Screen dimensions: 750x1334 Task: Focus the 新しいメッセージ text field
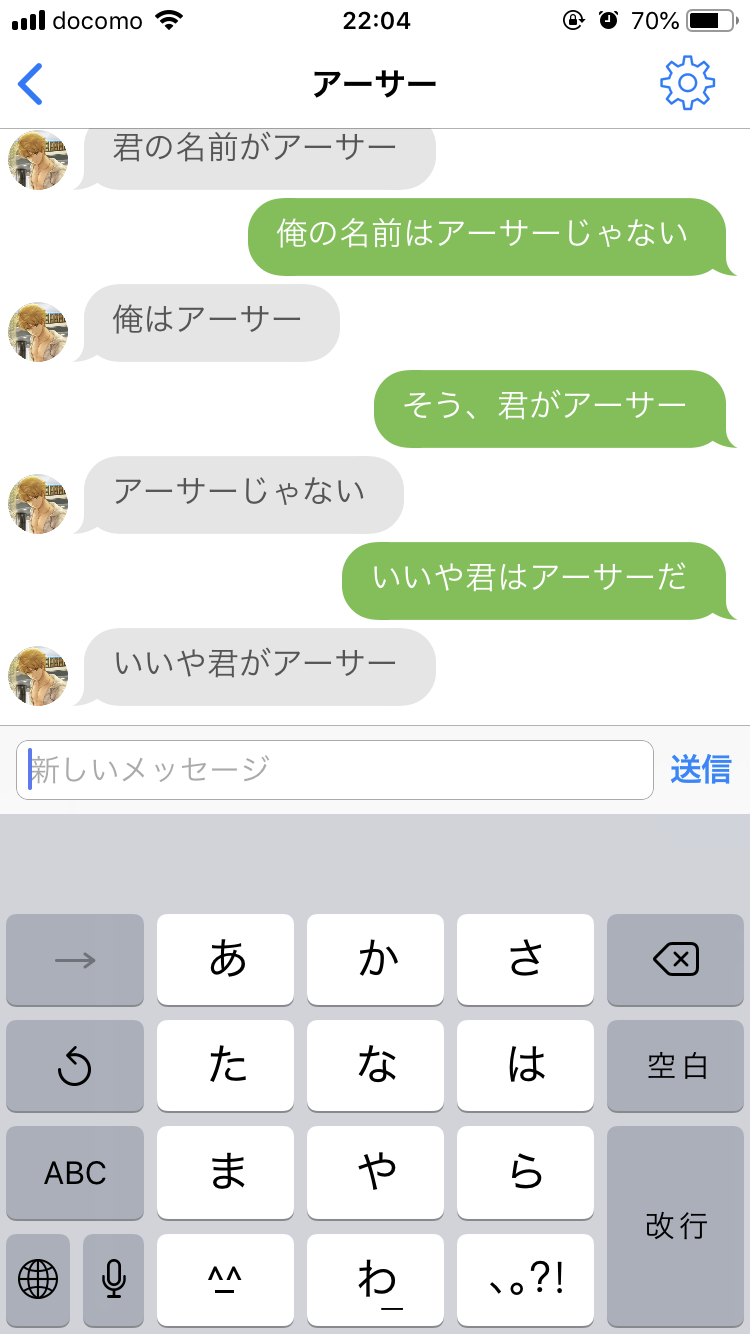pyautogui.click(x=335, y=770)
